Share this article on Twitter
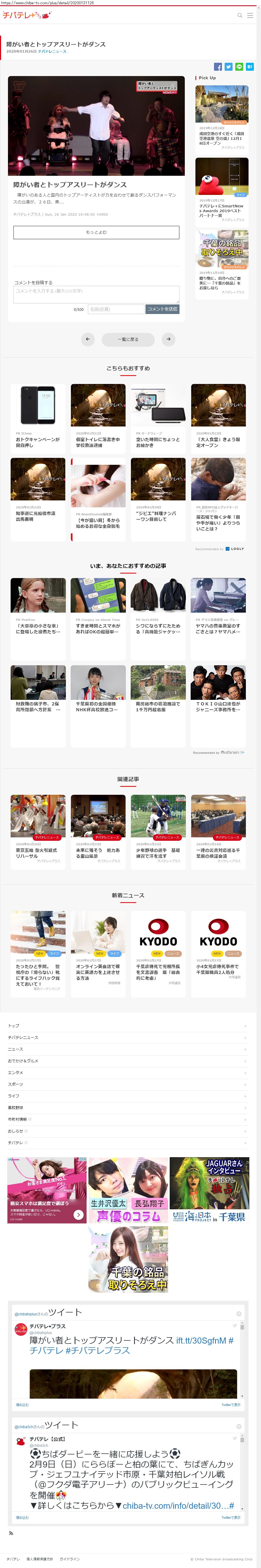The image size is (261, 1568). click(x=228, y=67)
